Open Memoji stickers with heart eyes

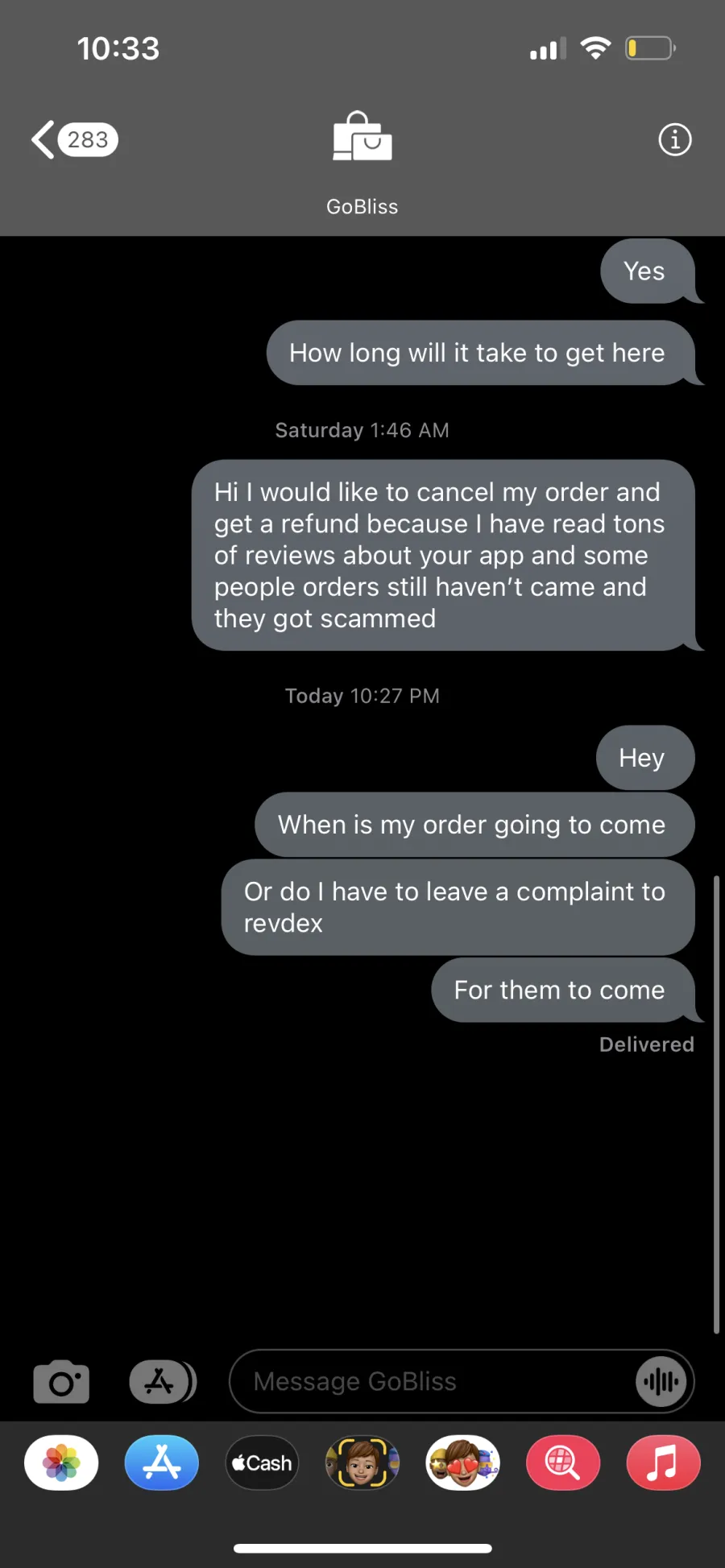pos(462,1463)
